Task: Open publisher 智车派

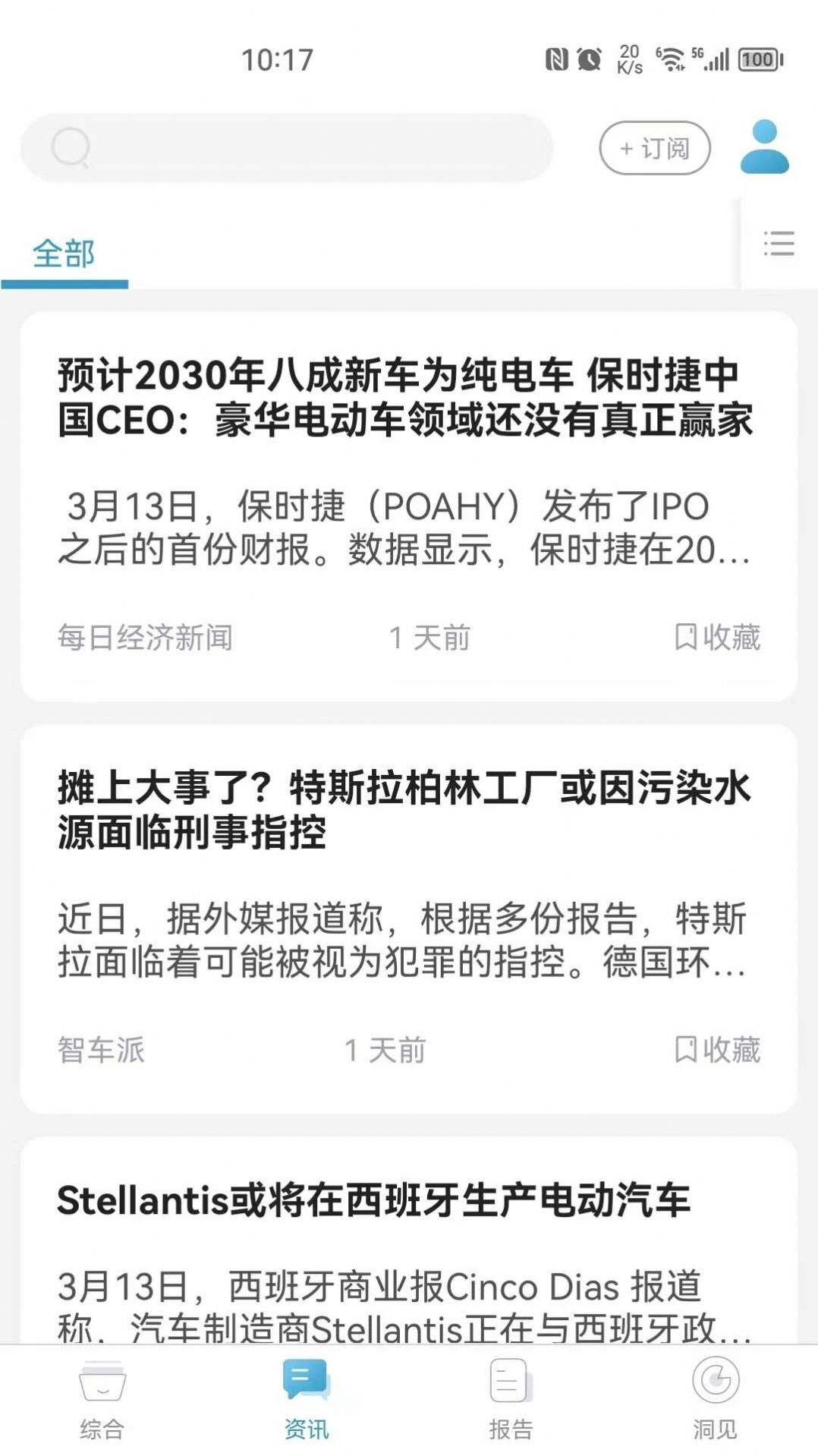Action: [x=100, y=1051]
